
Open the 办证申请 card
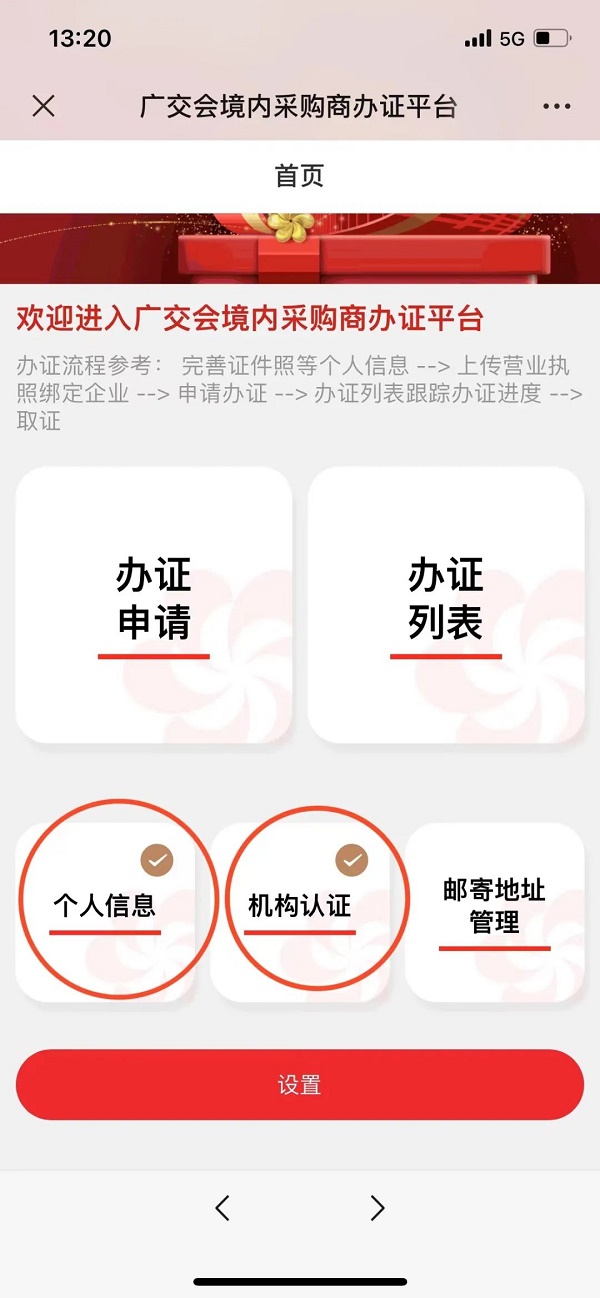tap(154, 604)
